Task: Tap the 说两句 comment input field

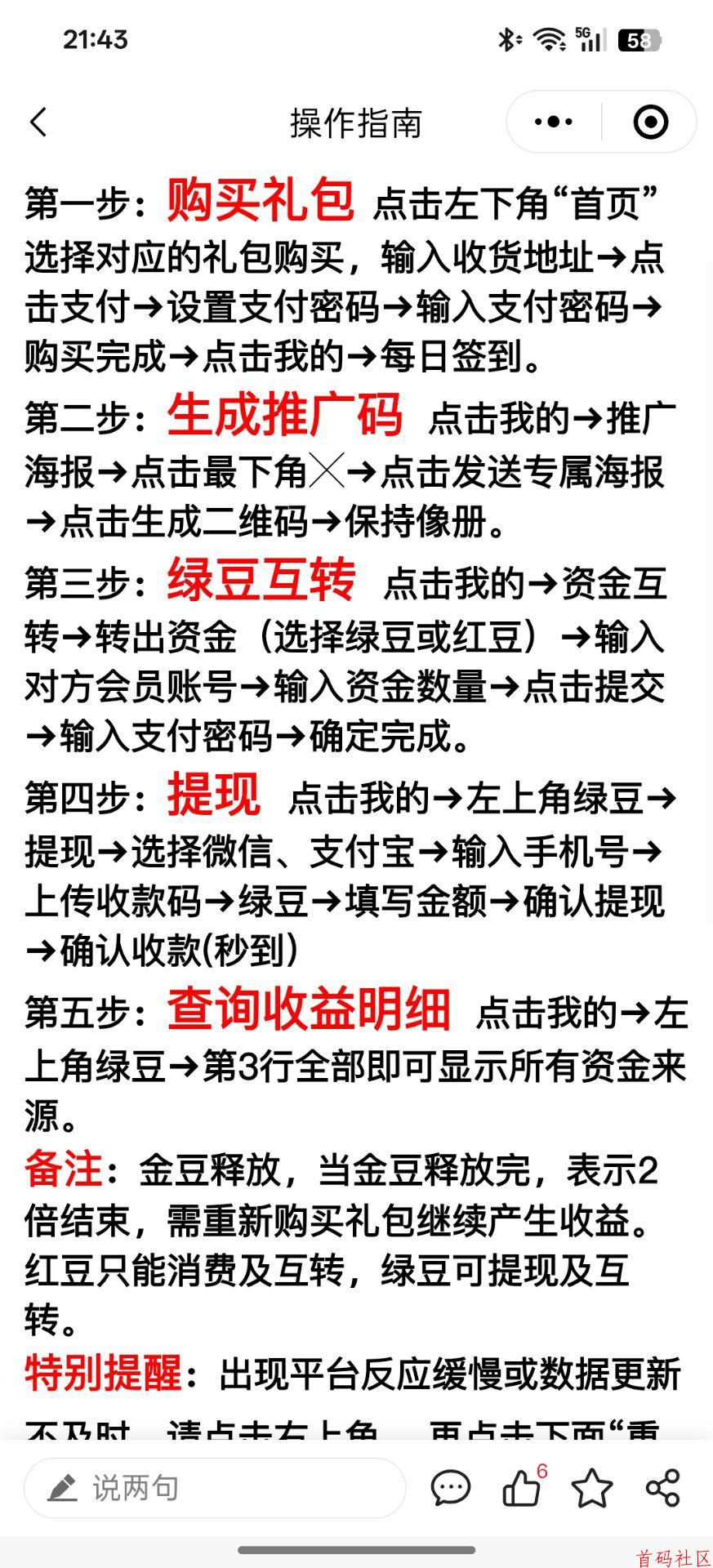Action: click(x=215, y=1488)
